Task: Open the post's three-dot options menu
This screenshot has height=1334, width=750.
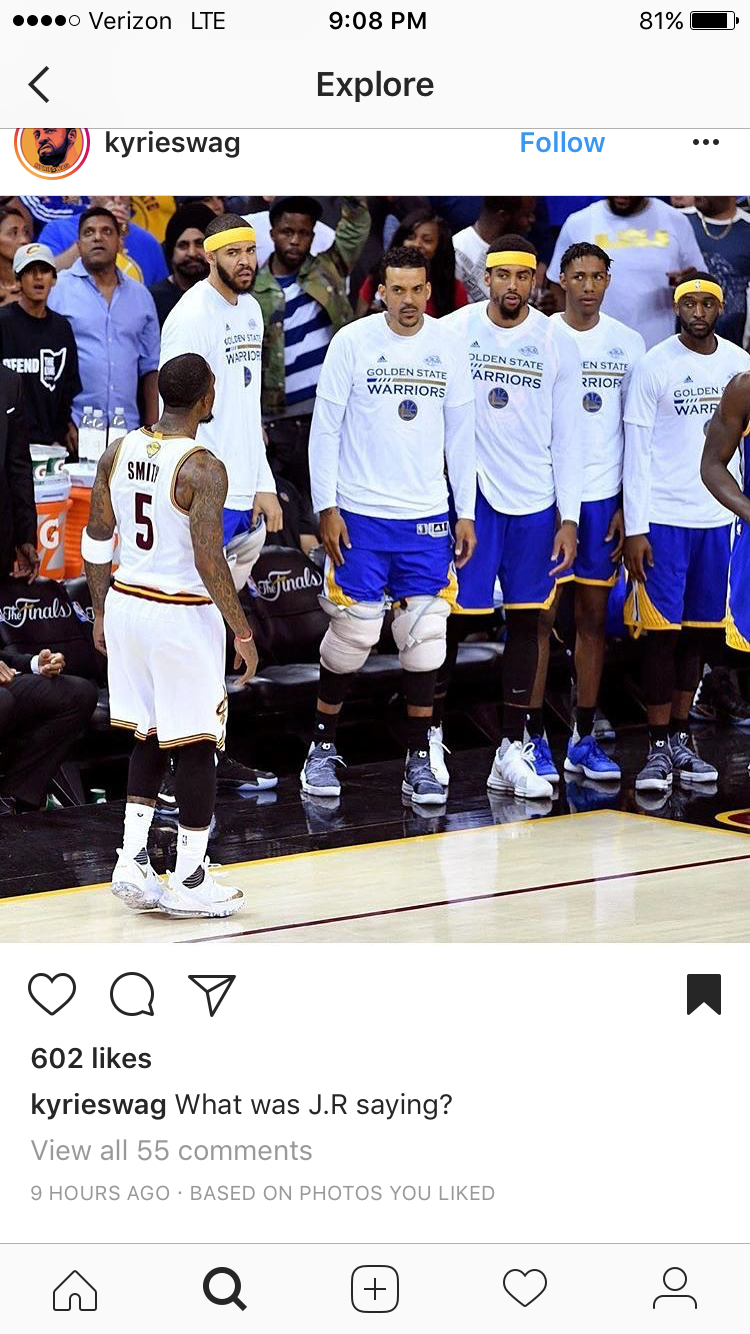Action: pos(705,143)
